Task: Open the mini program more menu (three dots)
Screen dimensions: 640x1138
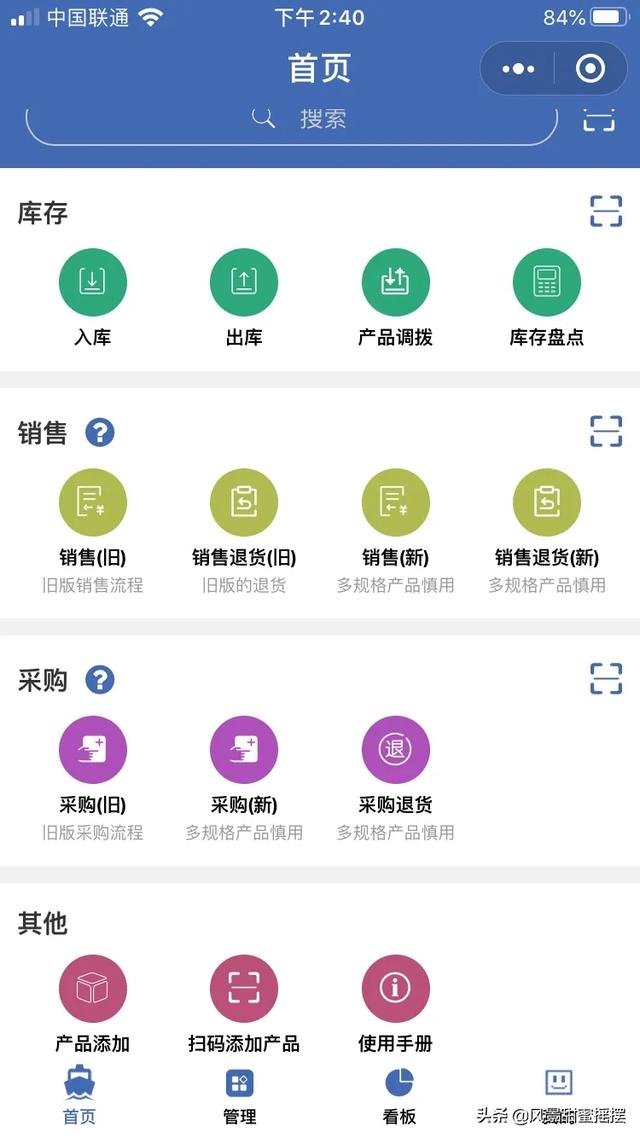Action: click(x=518, y=68)
